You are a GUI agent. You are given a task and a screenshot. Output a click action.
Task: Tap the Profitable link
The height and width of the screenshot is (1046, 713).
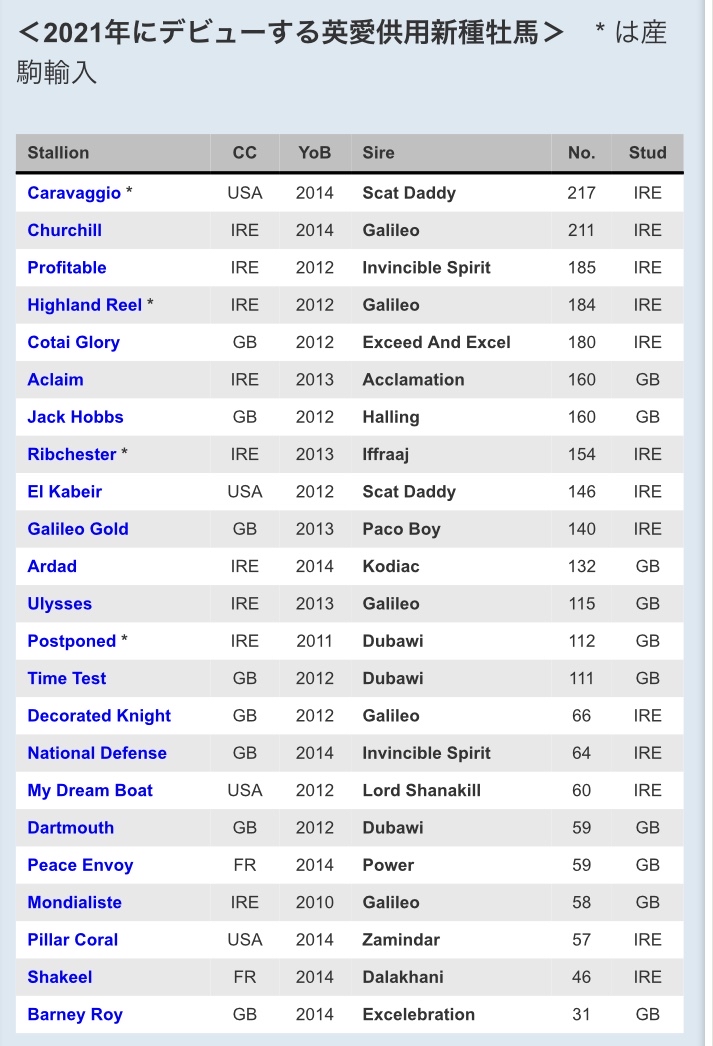coord(66,268)
